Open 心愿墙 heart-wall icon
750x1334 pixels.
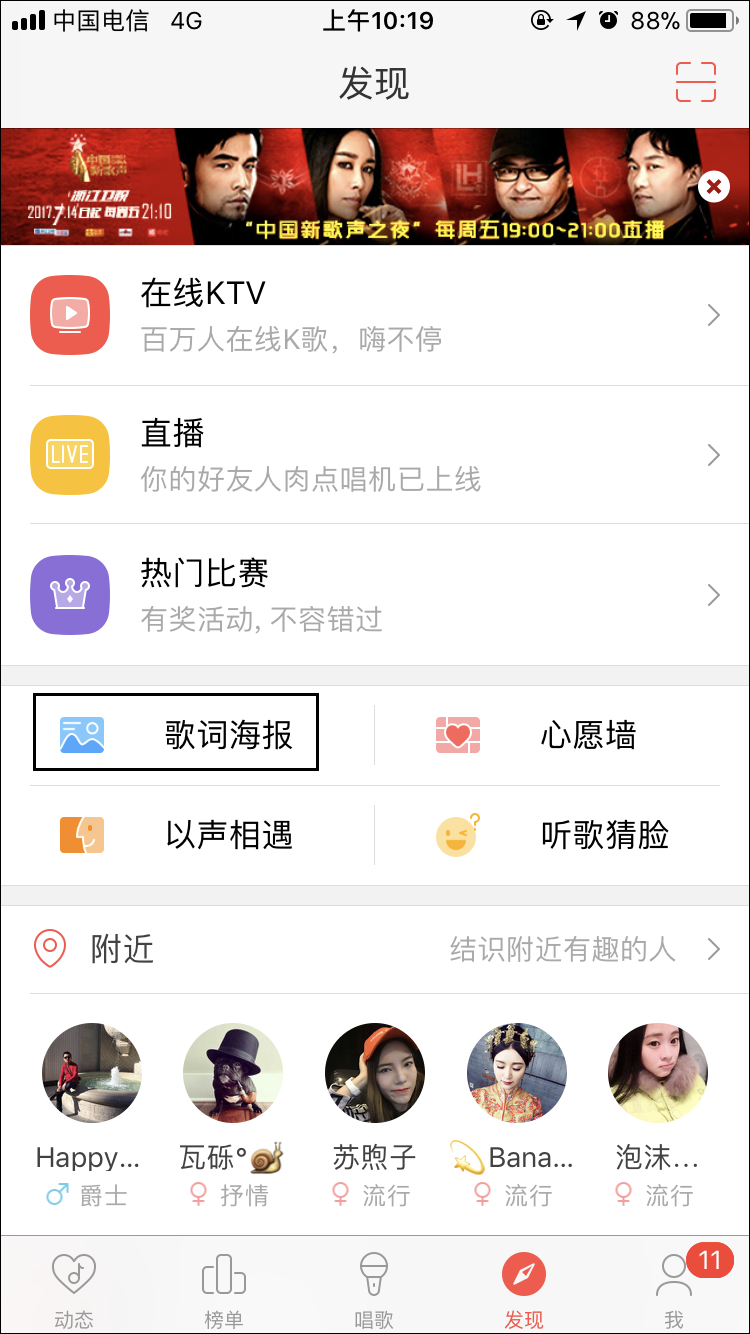tap(457, 732)
